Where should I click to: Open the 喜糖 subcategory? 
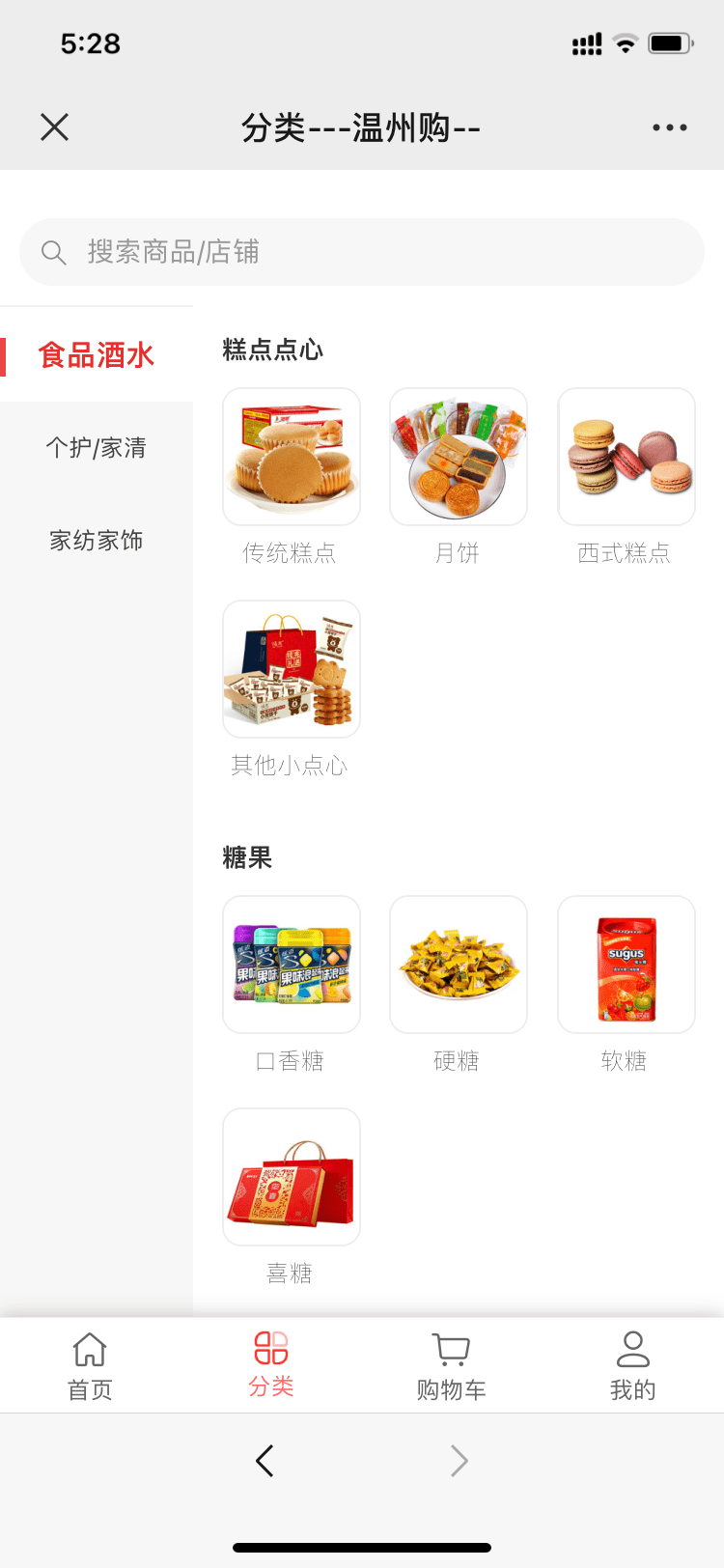[x=291, y=1178]
